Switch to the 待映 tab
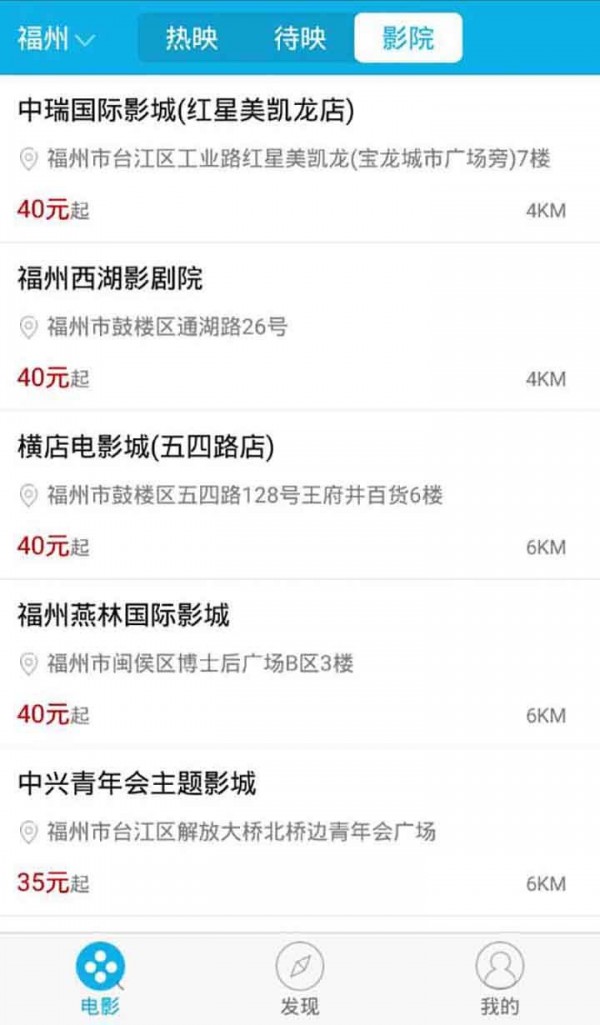 click(x=300, y=39)
